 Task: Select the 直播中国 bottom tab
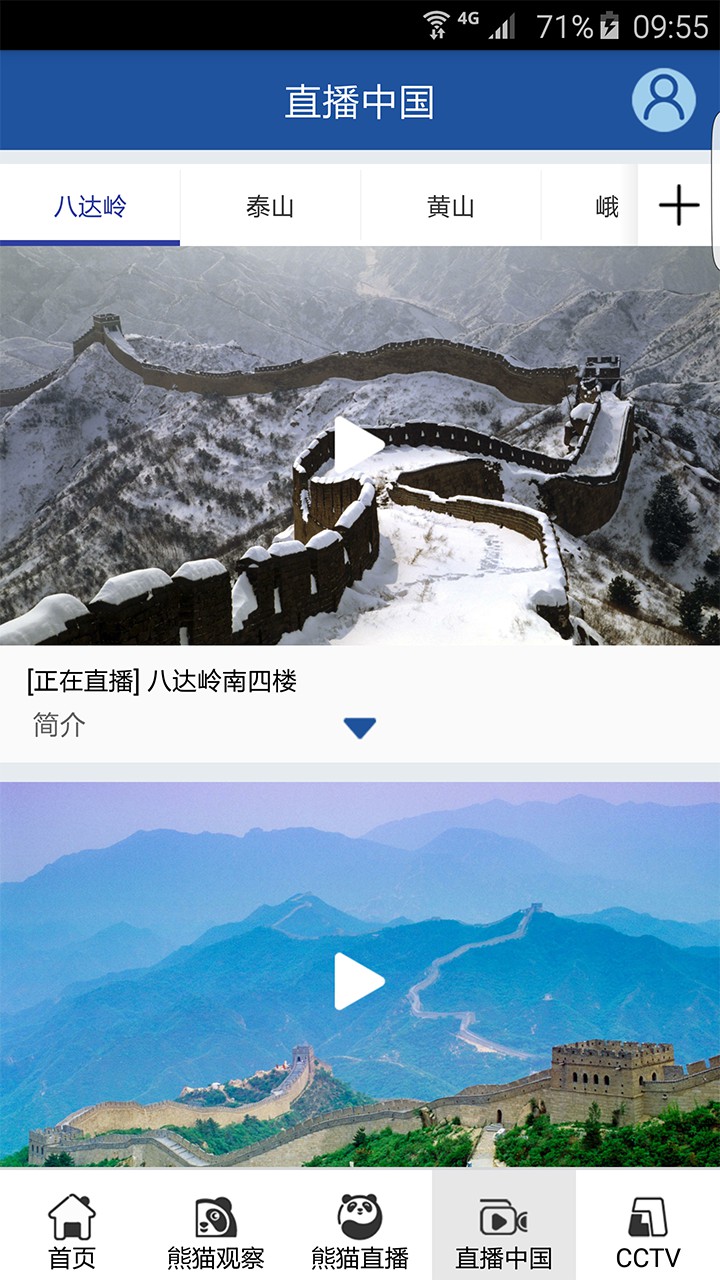point(504,1230)
